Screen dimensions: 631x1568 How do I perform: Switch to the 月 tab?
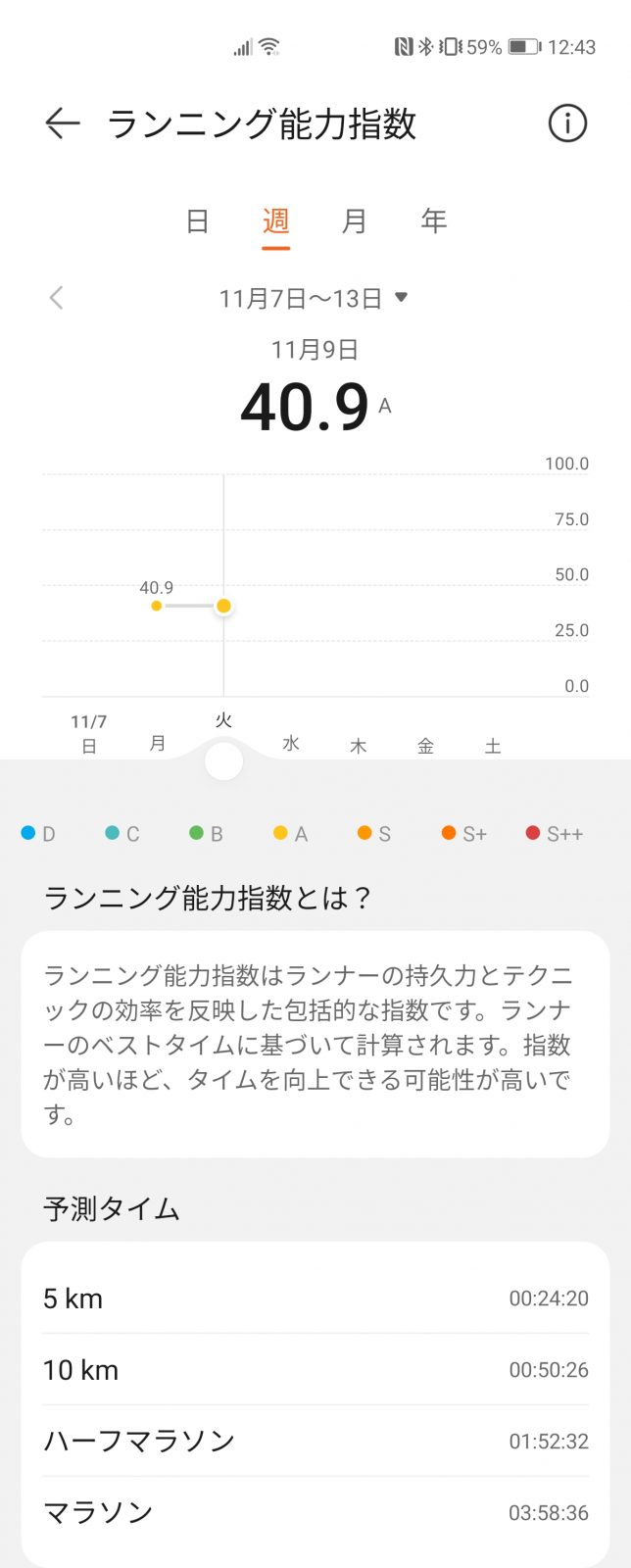point(354,221)
